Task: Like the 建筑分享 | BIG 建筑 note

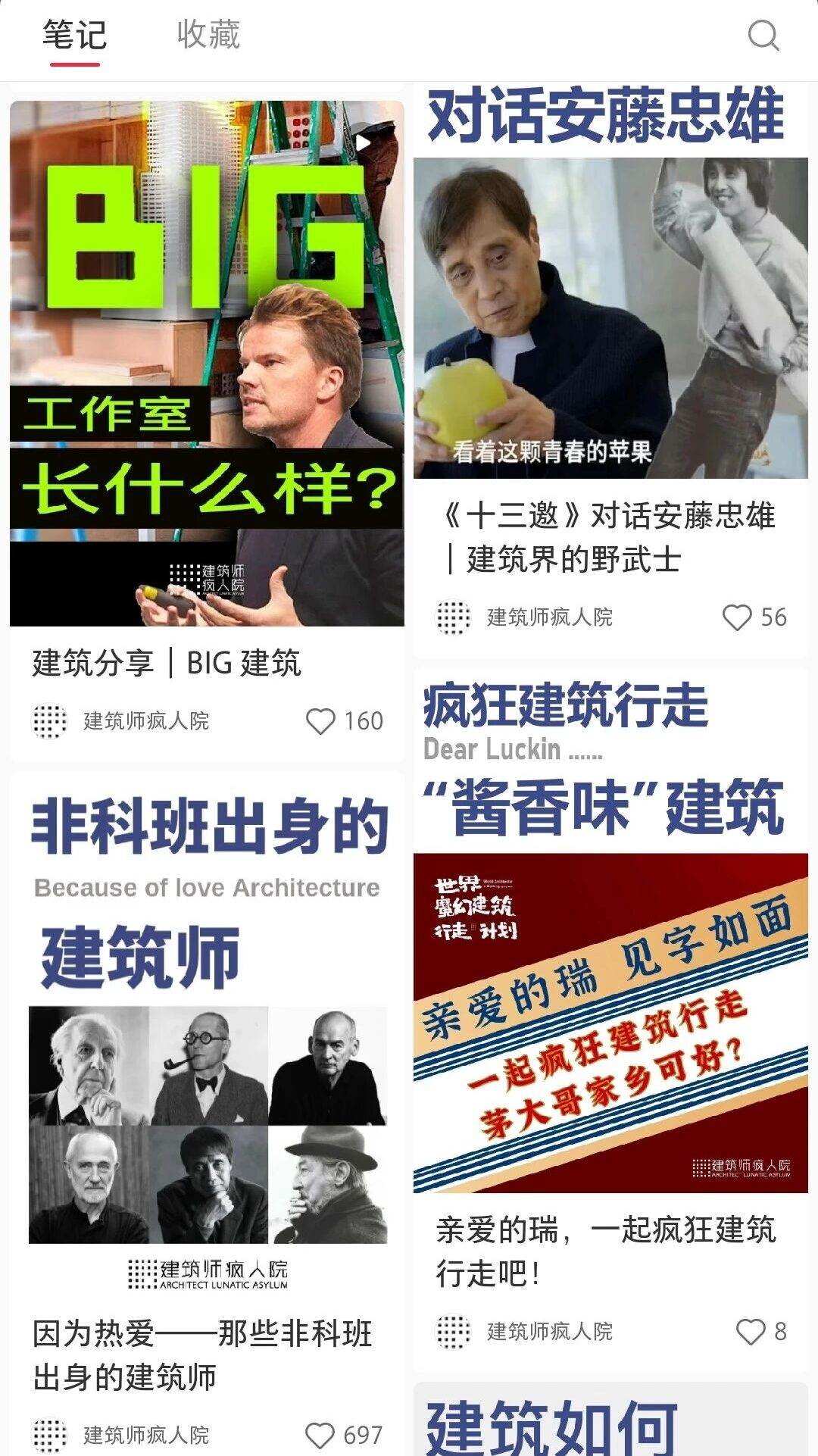Action: [x=320, y=721]
